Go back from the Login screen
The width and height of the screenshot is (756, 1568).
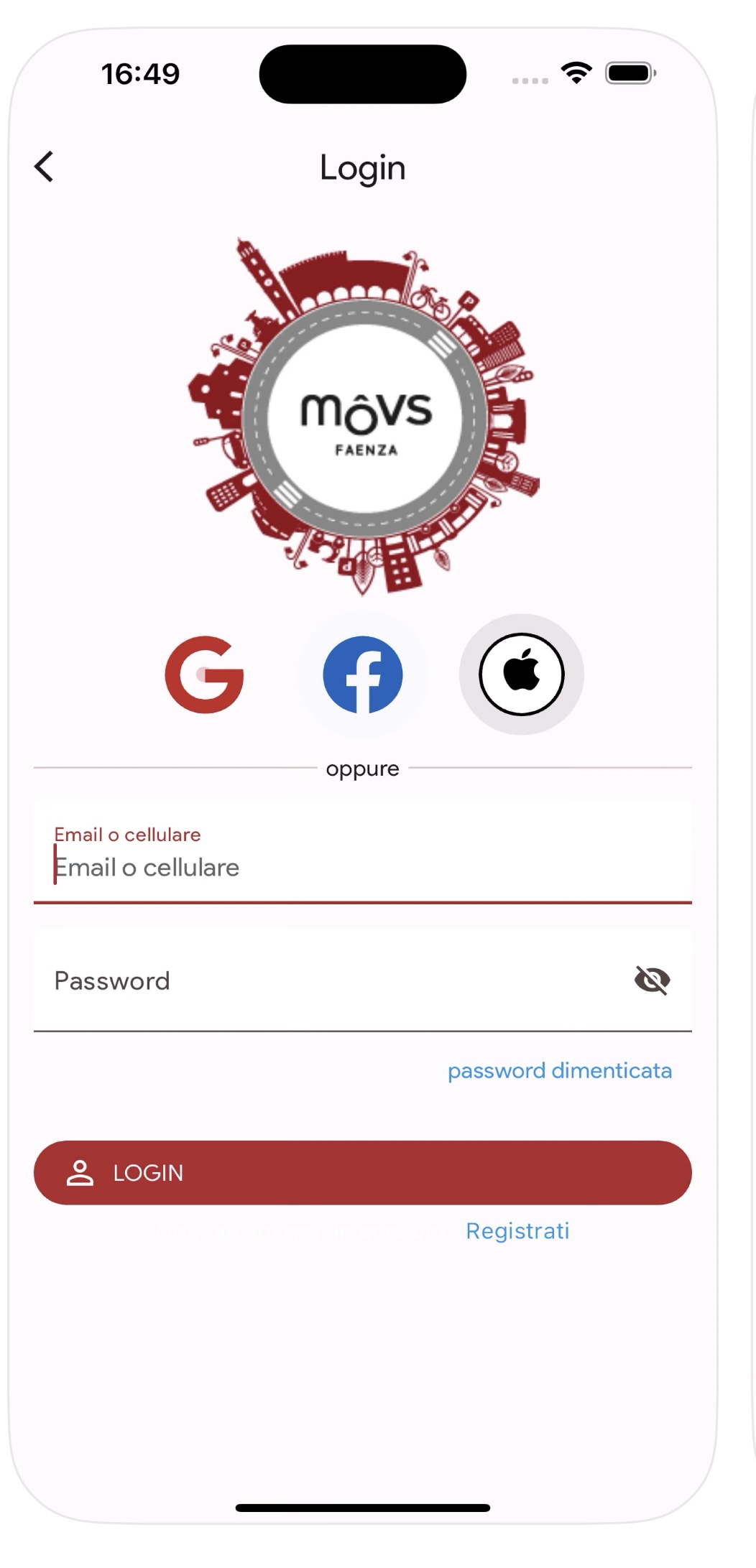click(x=45, y=167)
